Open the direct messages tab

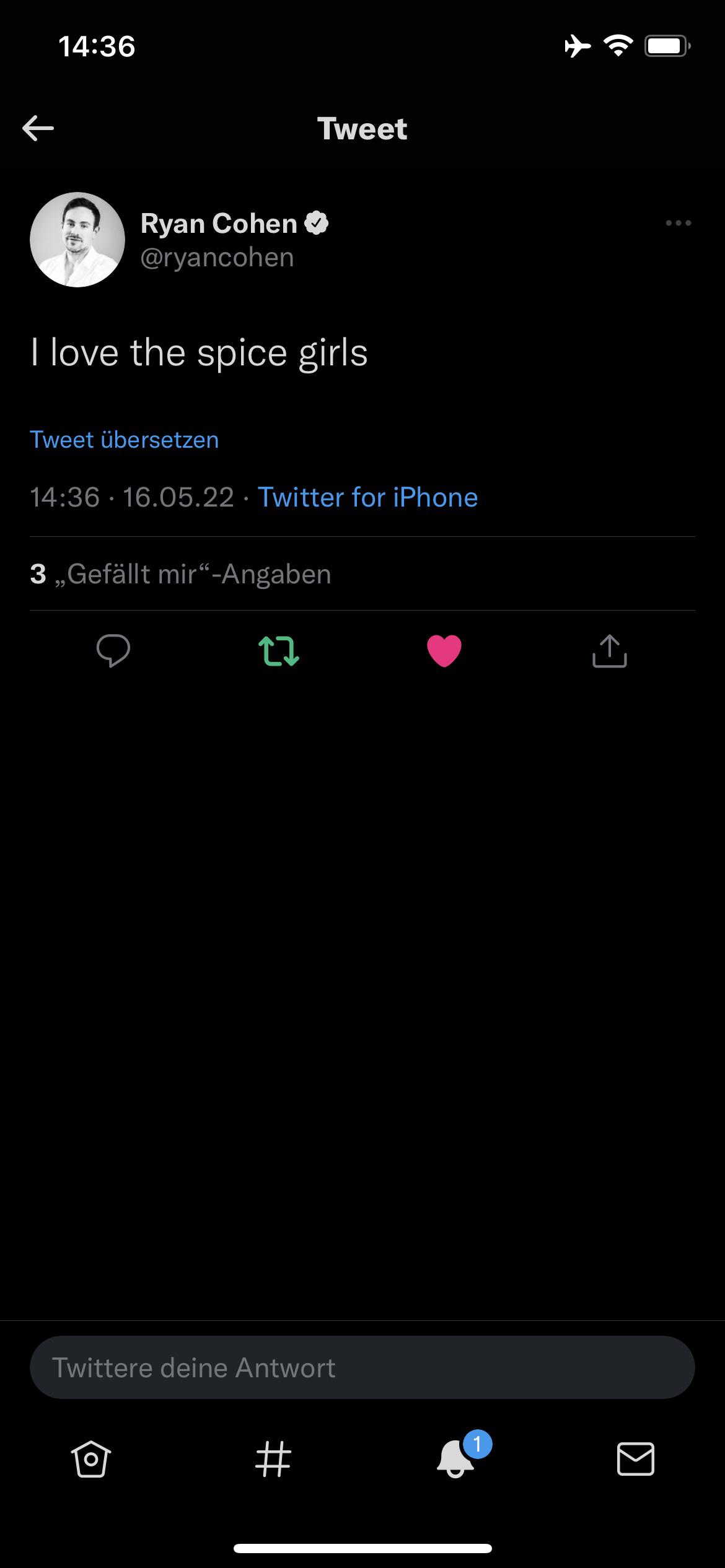636,1459
